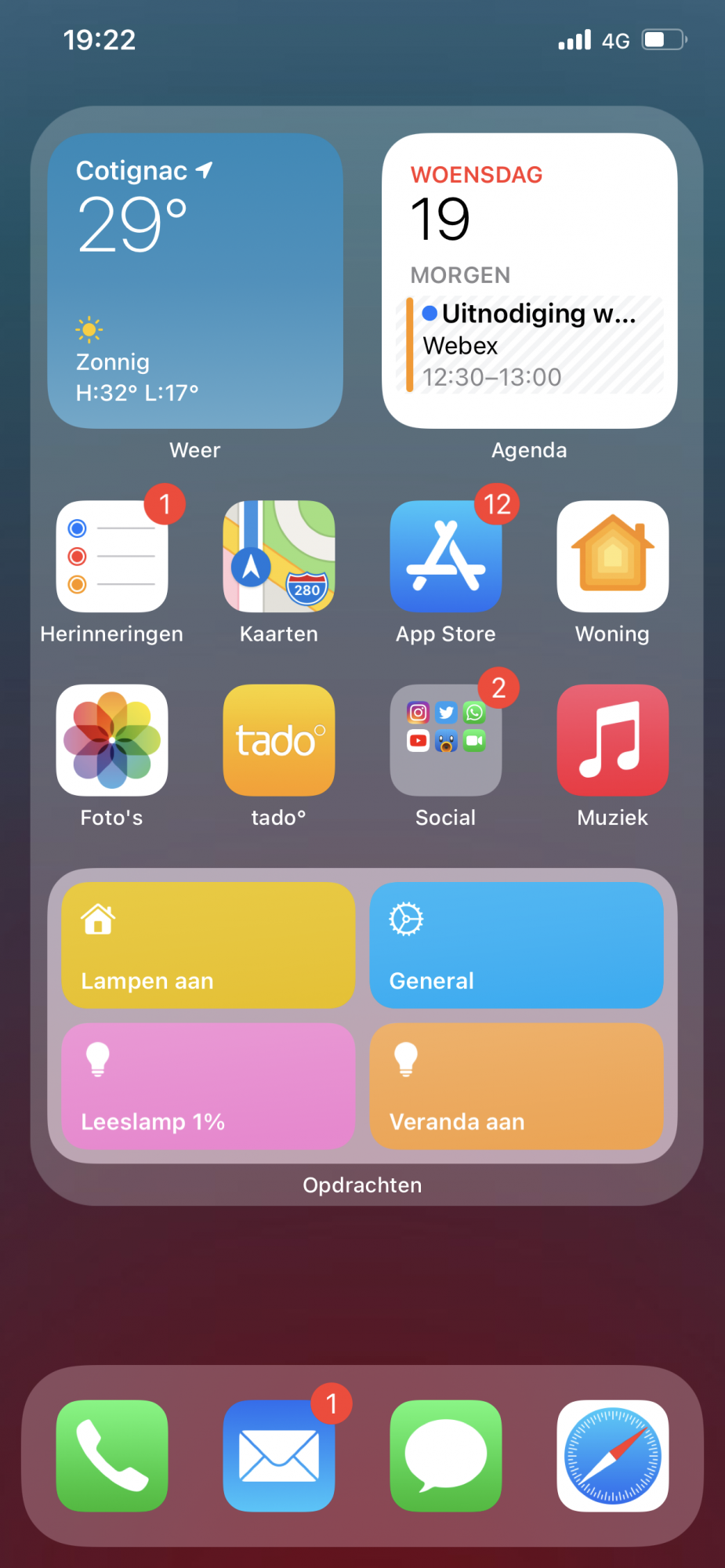Image resolution: width=725 pixels, height=1568 pixels.
Task: Launch the tado° app
Action: [x=279, y=740]
